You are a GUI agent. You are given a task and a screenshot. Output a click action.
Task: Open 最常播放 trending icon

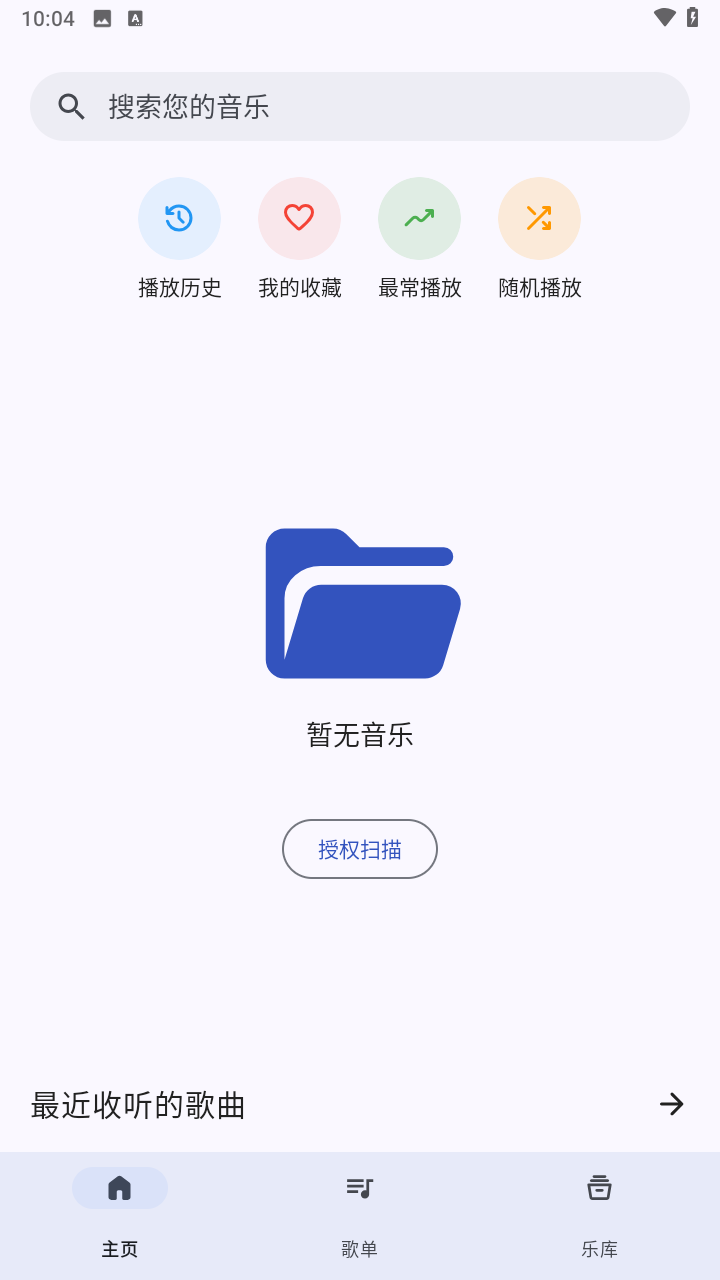pos(419,217)
